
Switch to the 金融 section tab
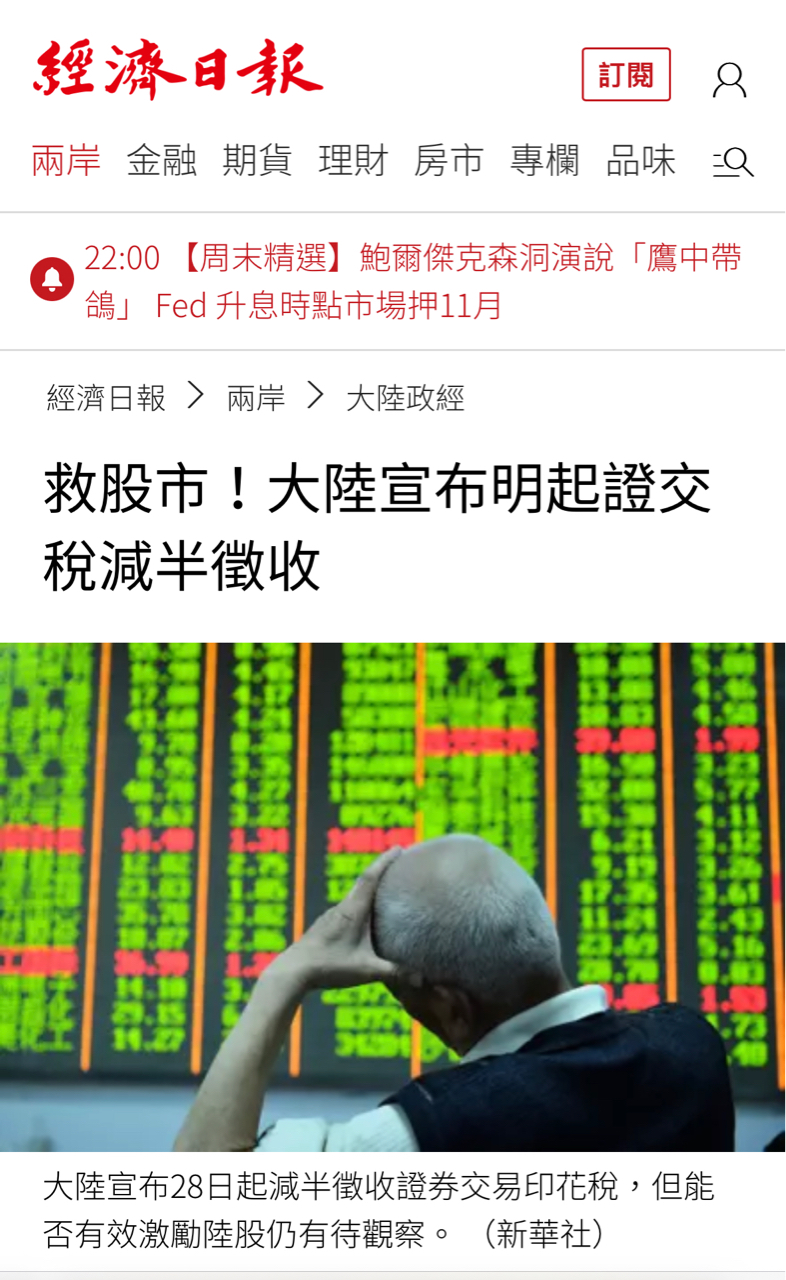162,158
